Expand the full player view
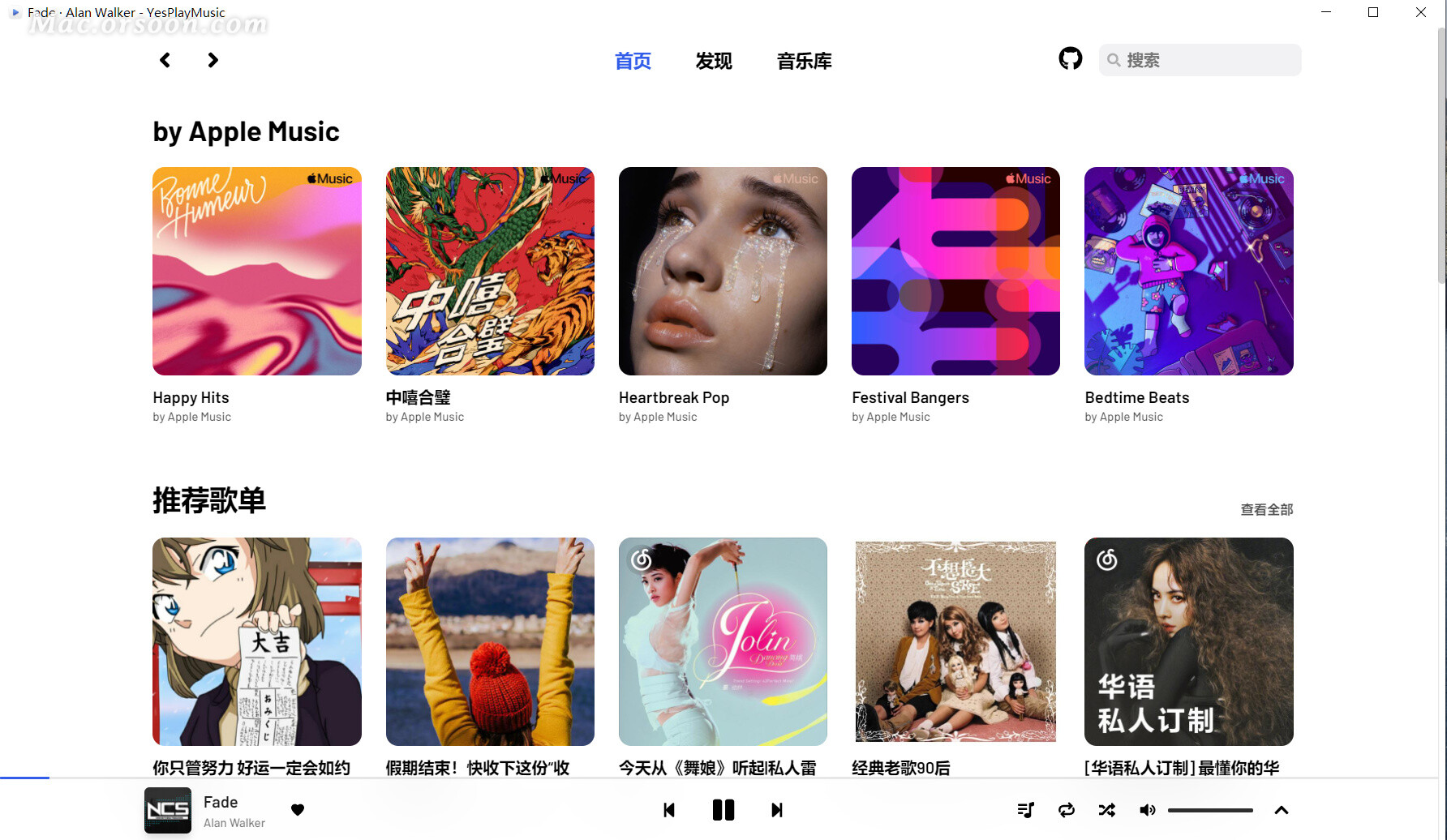 [1281, 810]
